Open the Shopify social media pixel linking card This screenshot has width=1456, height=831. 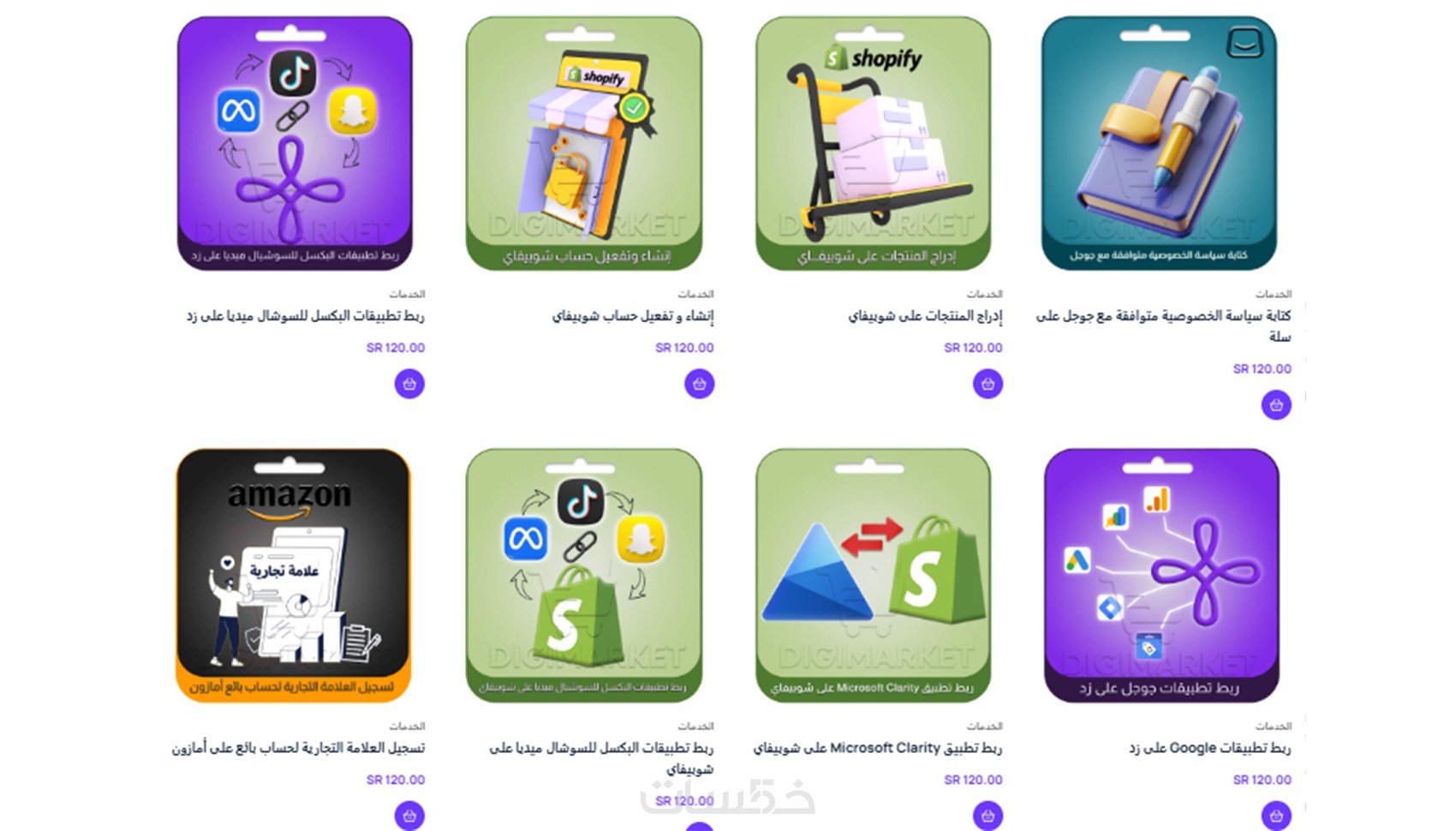583,575
